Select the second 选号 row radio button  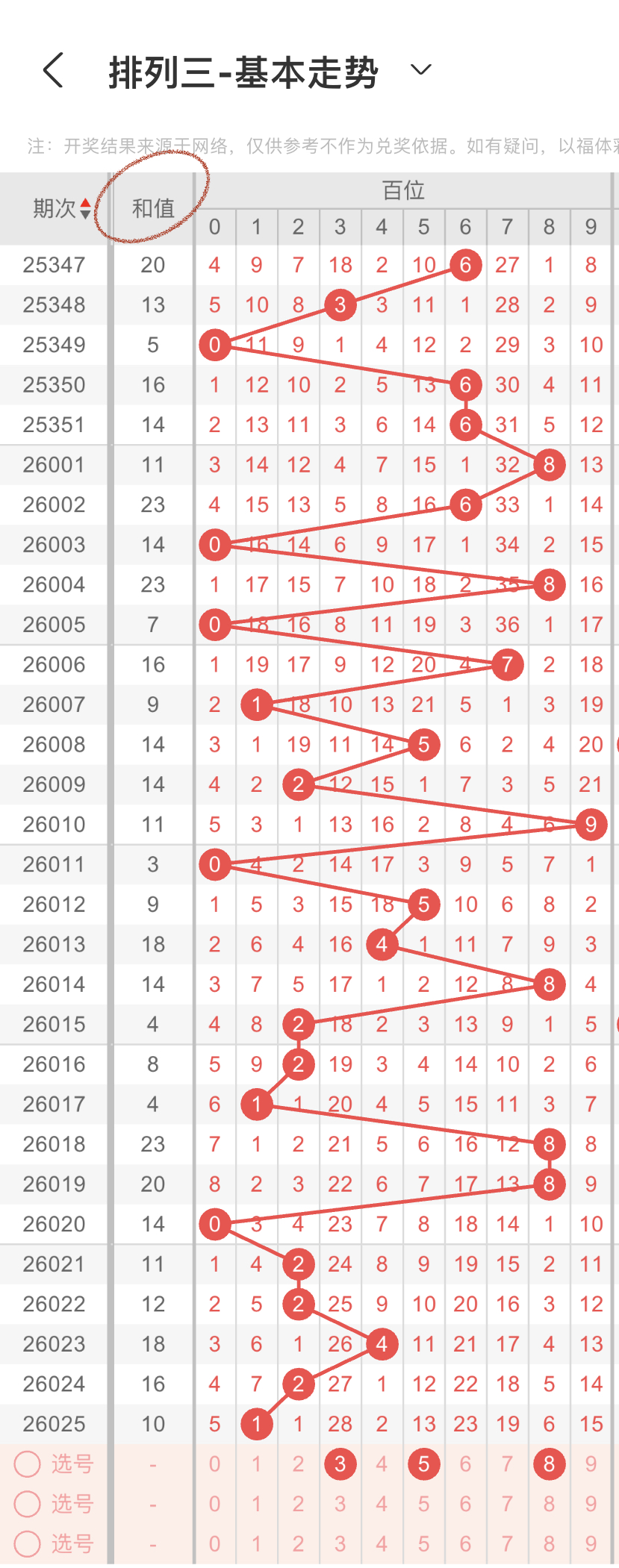(x=28, y=1504)
